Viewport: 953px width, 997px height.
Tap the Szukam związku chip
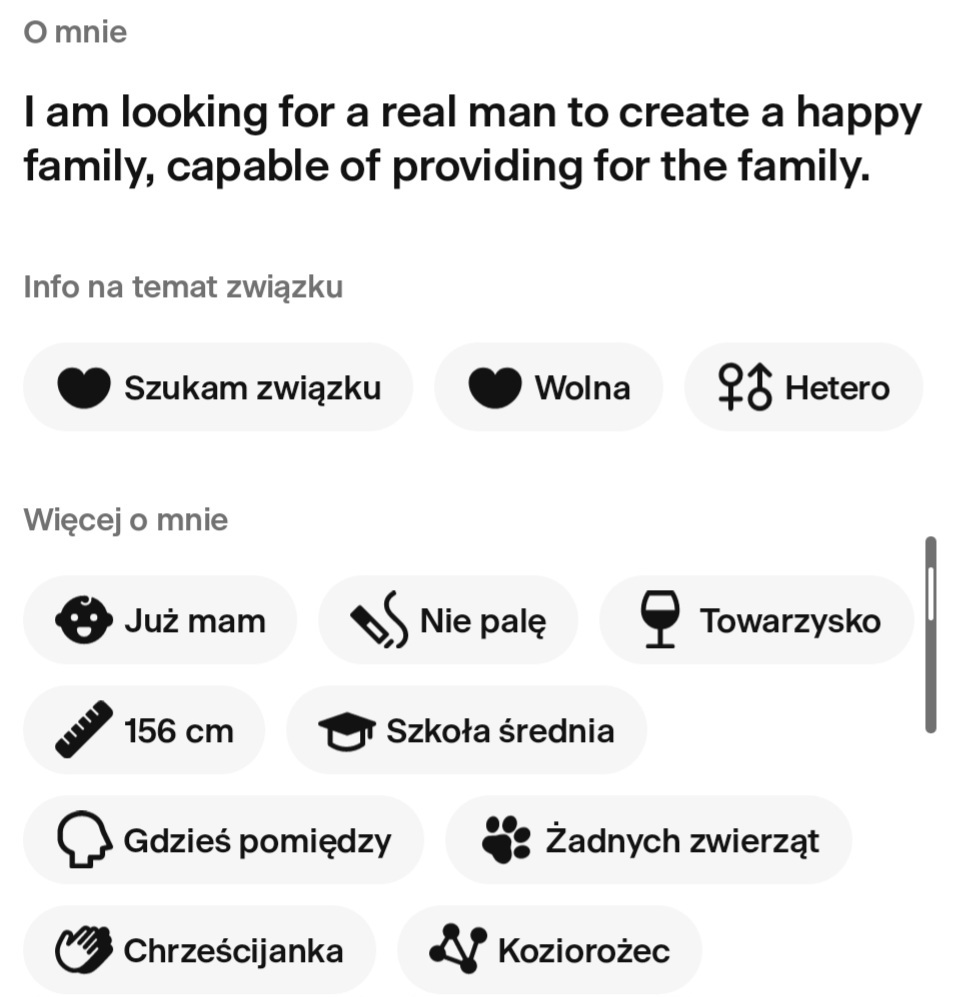point(218,387)
